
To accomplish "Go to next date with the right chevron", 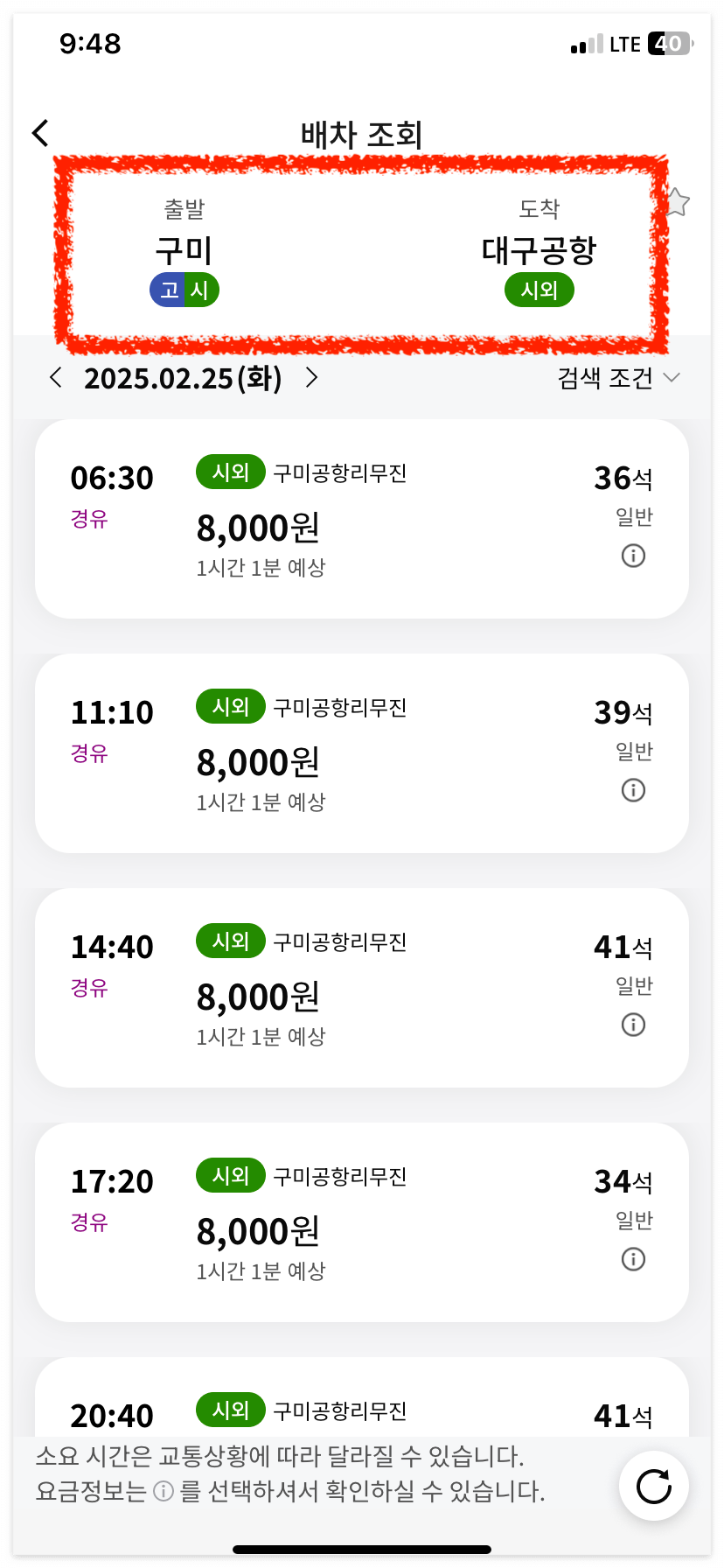I will pos(311,377).
